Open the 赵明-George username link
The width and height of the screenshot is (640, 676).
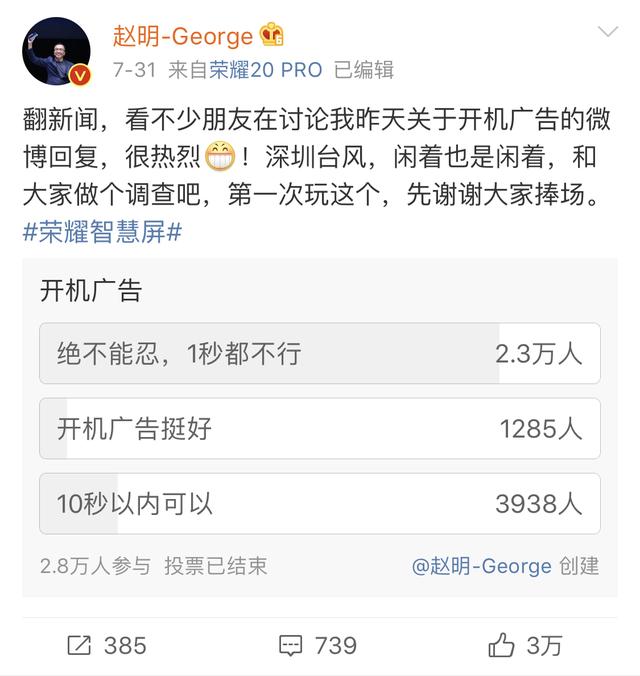(182, 37)
